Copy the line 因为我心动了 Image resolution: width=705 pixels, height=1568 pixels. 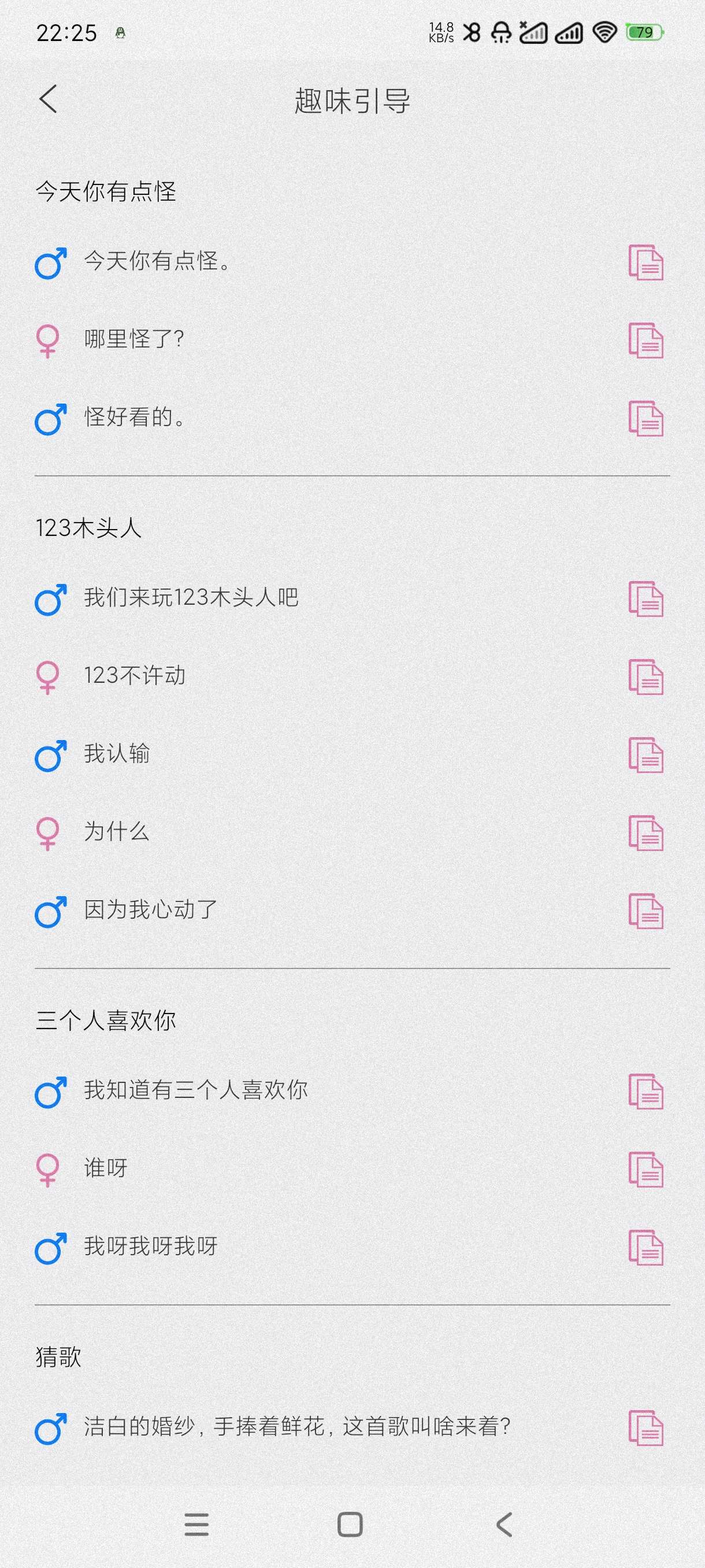click(x=645, y=911)
